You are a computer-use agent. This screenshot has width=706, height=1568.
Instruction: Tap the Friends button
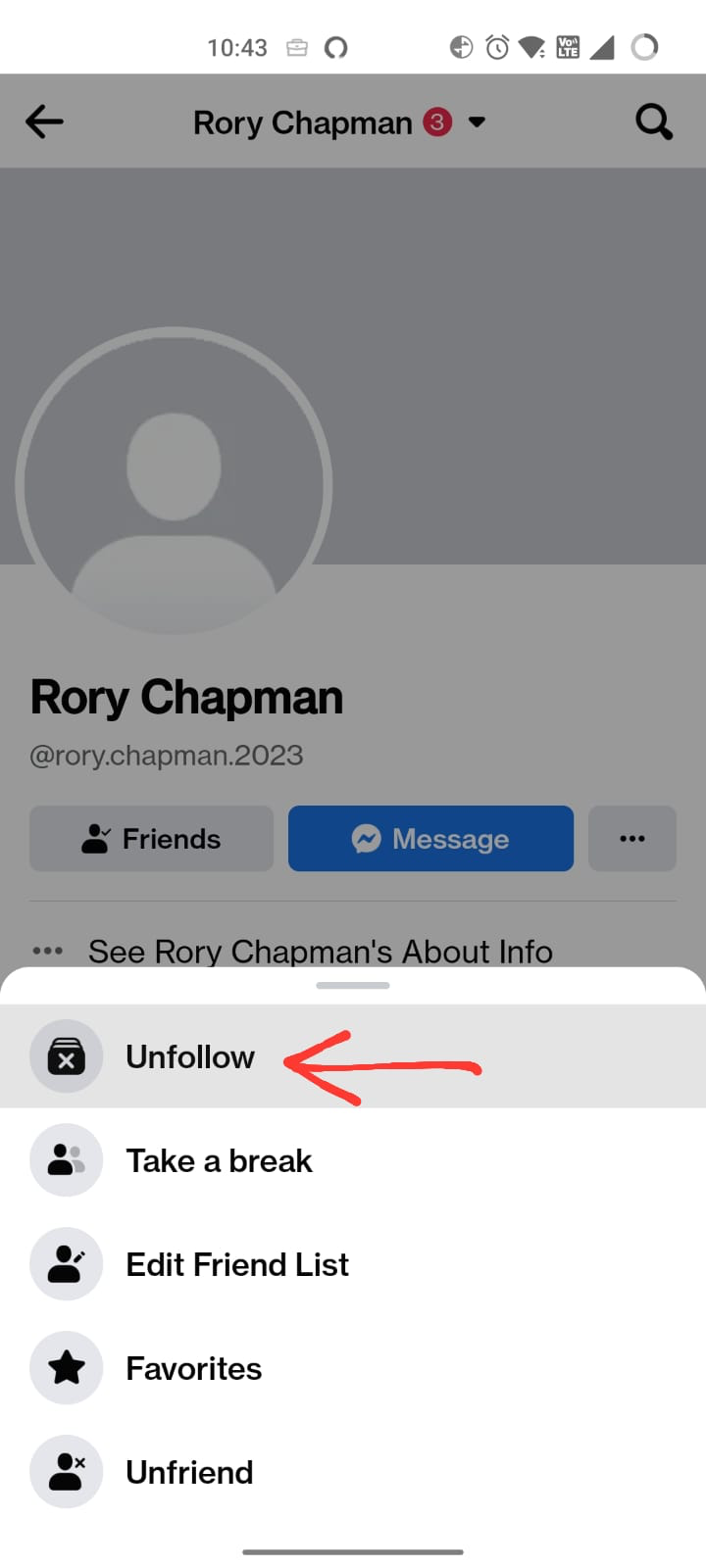point(152,839)
